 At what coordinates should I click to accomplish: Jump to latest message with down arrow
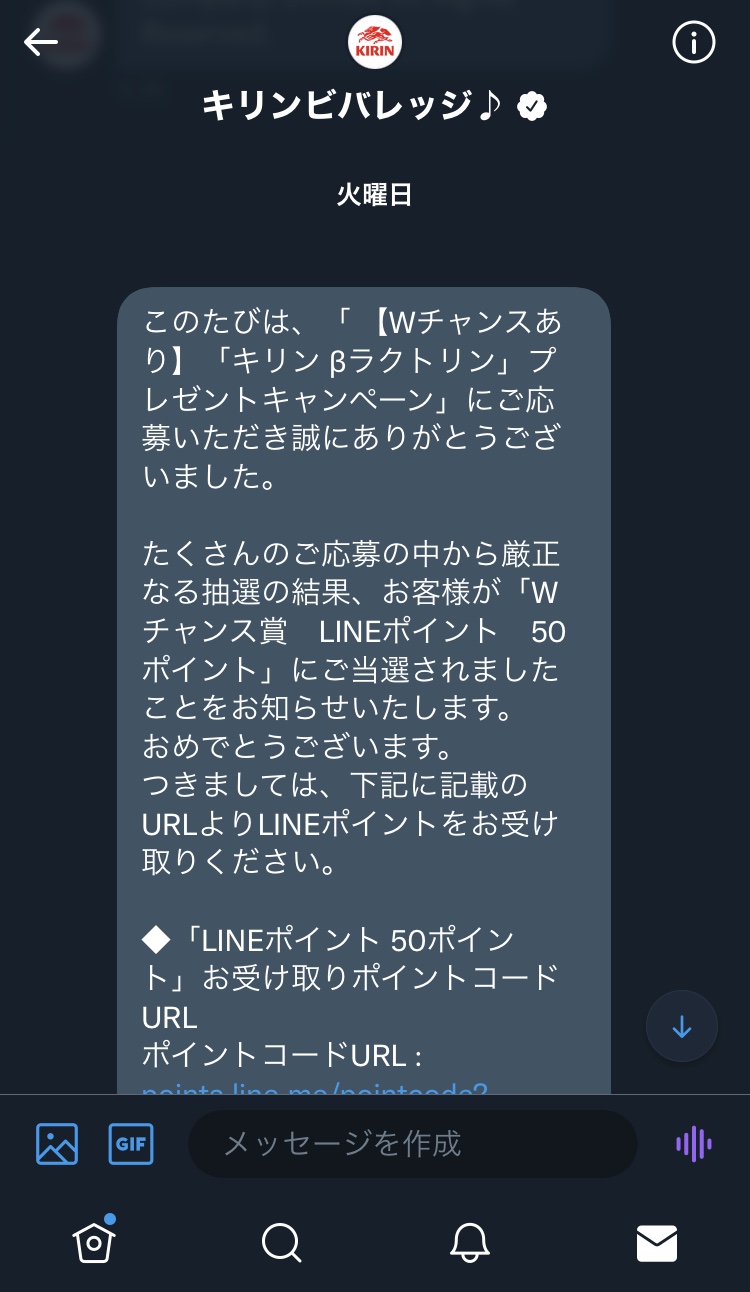(x=682, y=1026)
